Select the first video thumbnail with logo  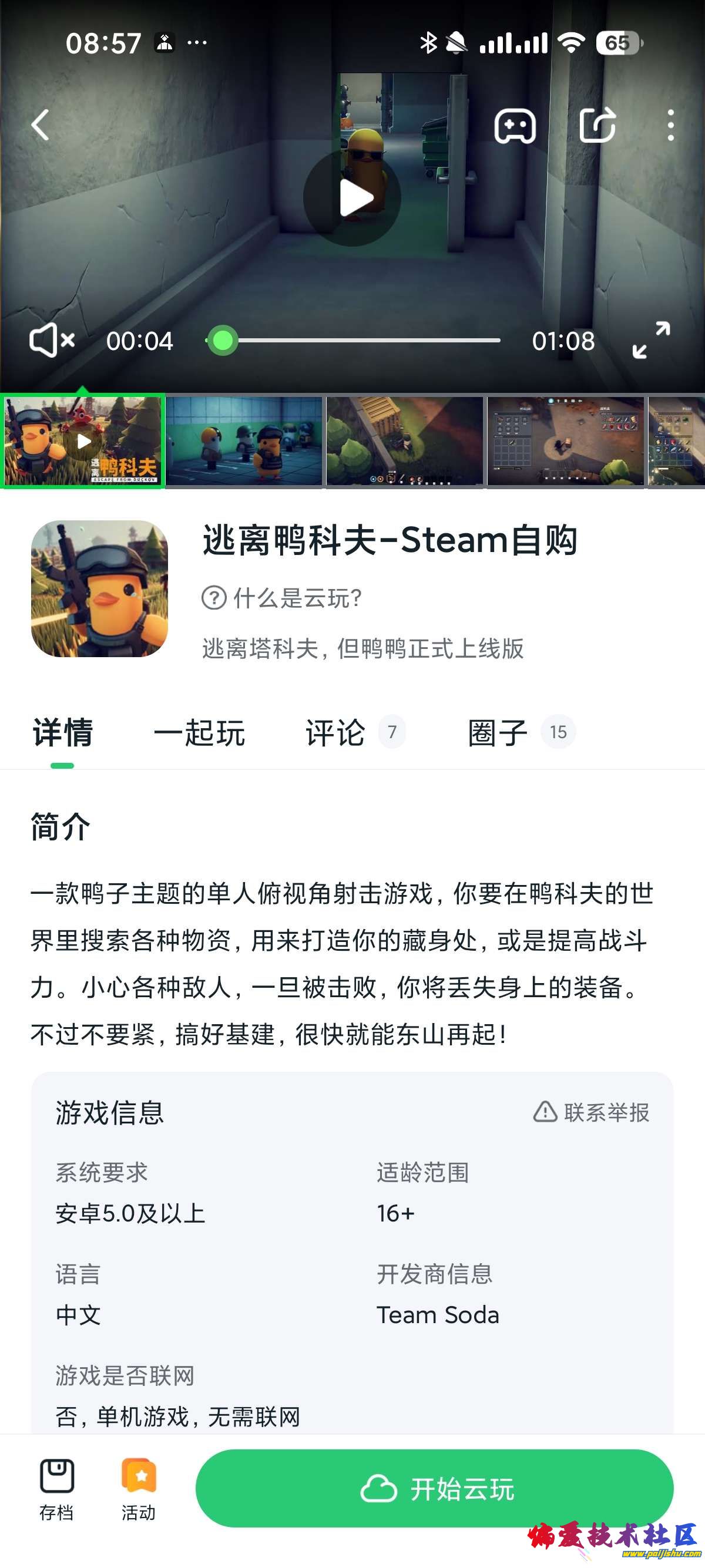tap(83, 440)
